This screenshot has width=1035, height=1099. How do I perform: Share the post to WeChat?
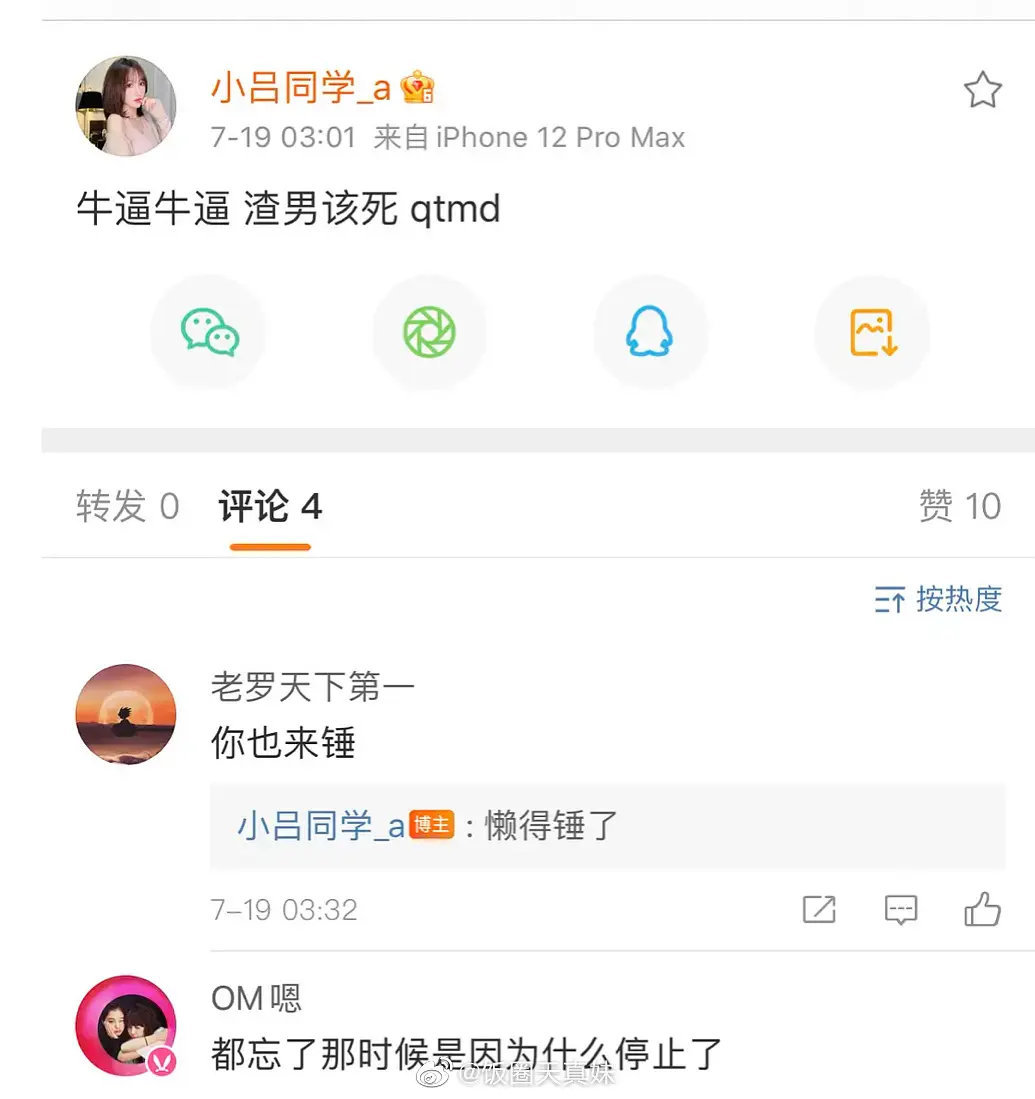209,333
